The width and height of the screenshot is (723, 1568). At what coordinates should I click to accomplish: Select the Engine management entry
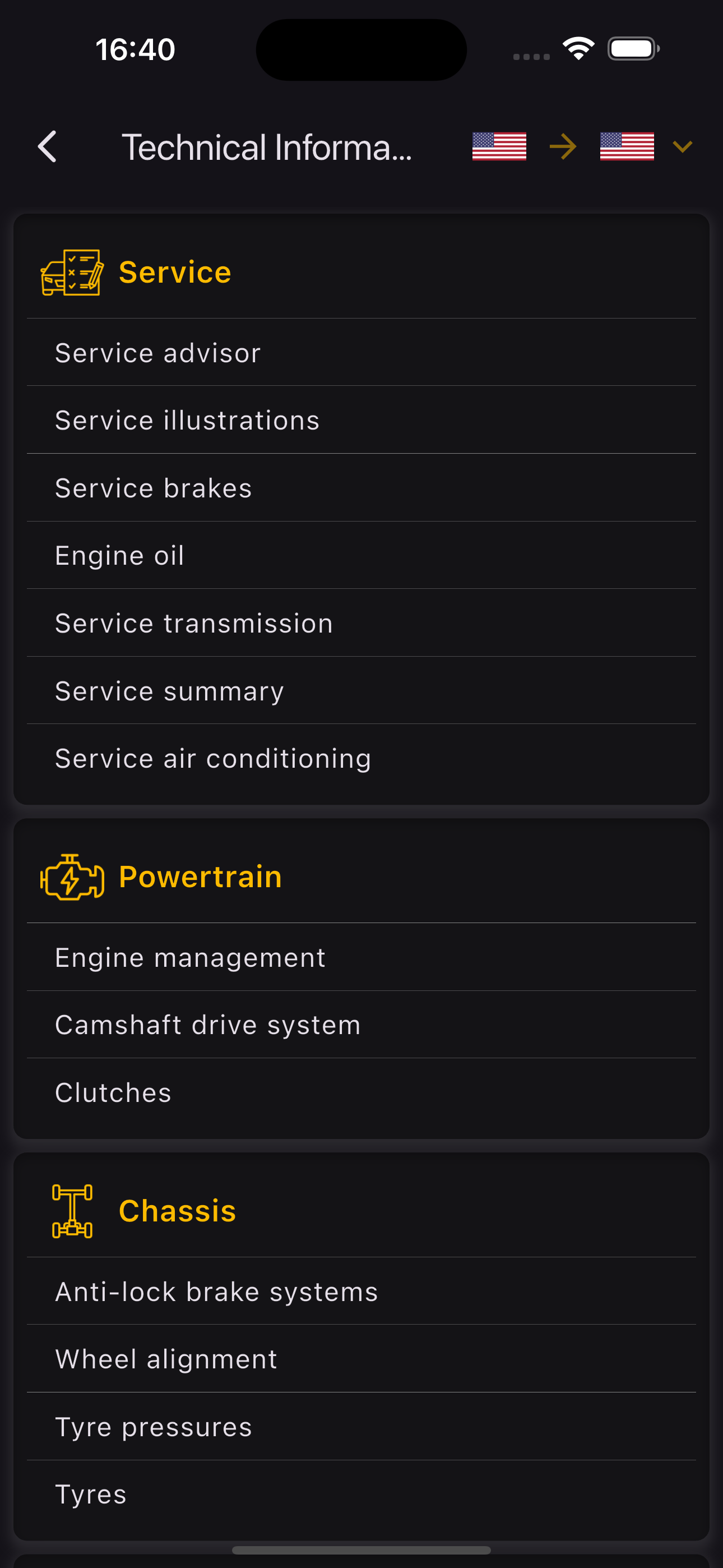(x=190, y=957)
